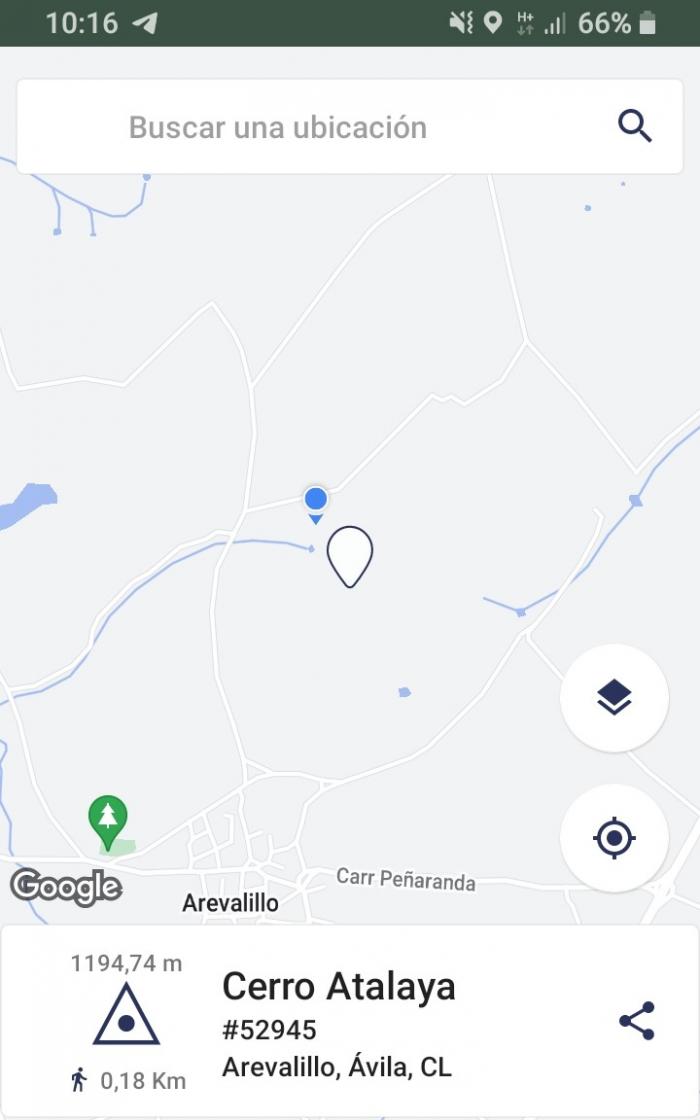Select the white vertex marker pin

(x=350, y=556)
